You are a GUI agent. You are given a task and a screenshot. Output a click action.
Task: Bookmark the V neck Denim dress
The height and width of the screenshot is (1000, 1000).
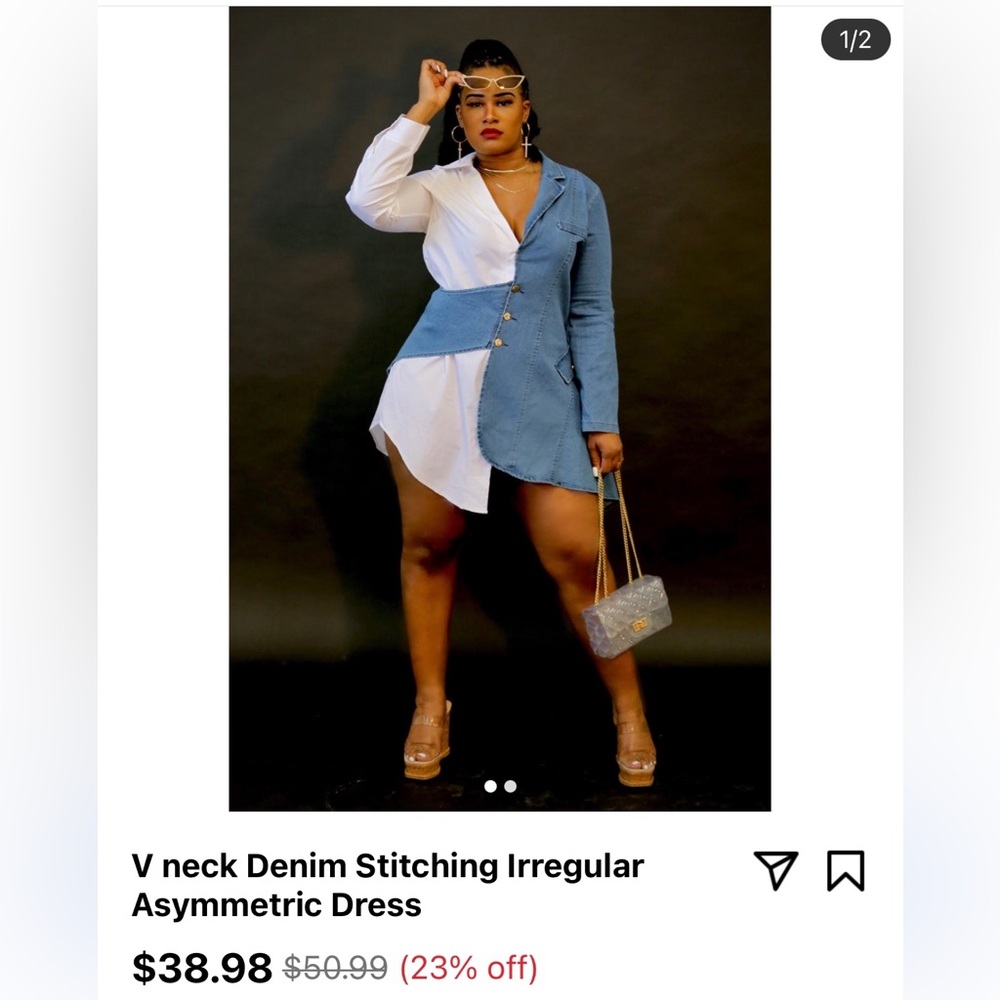(x=845, y=870)
